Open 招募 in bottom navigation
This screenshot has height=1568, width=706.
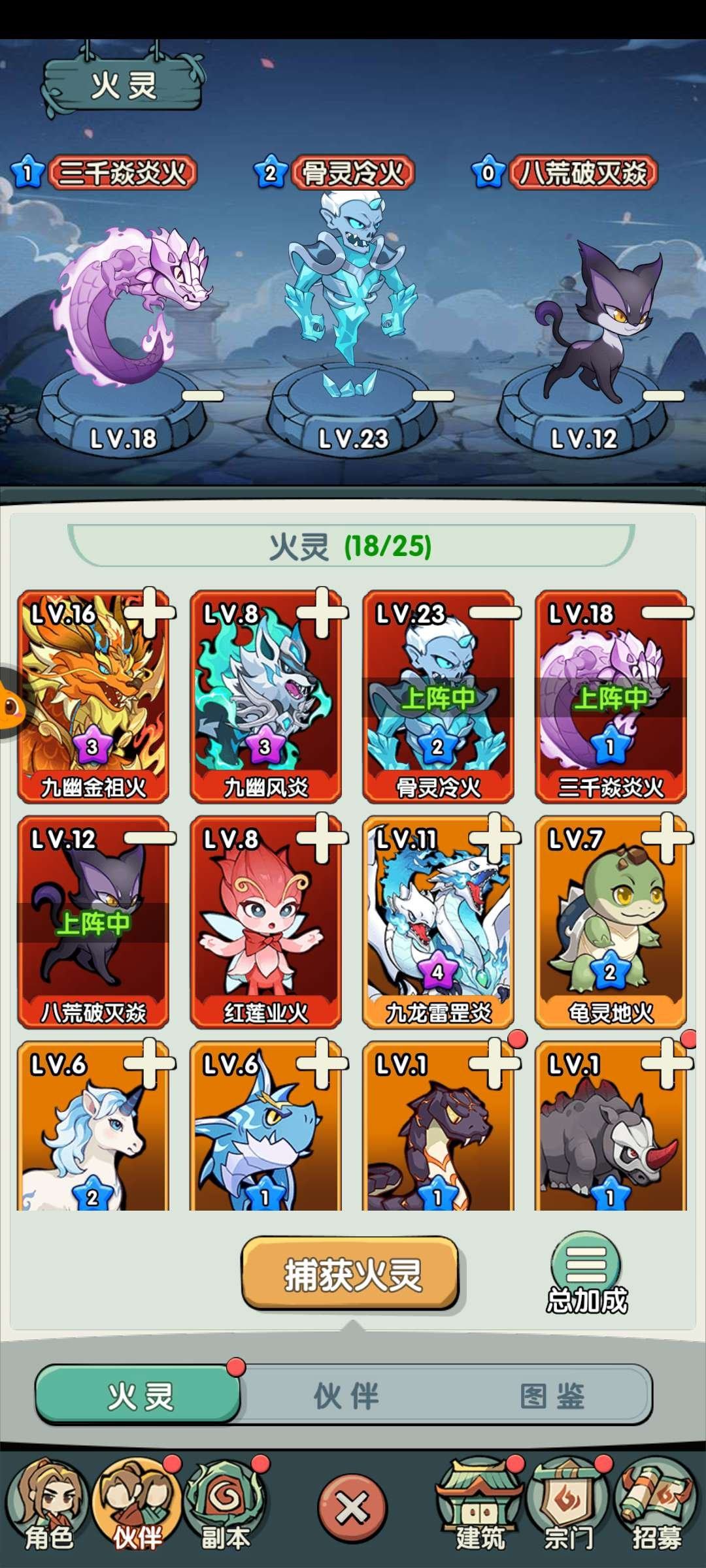657,1505
